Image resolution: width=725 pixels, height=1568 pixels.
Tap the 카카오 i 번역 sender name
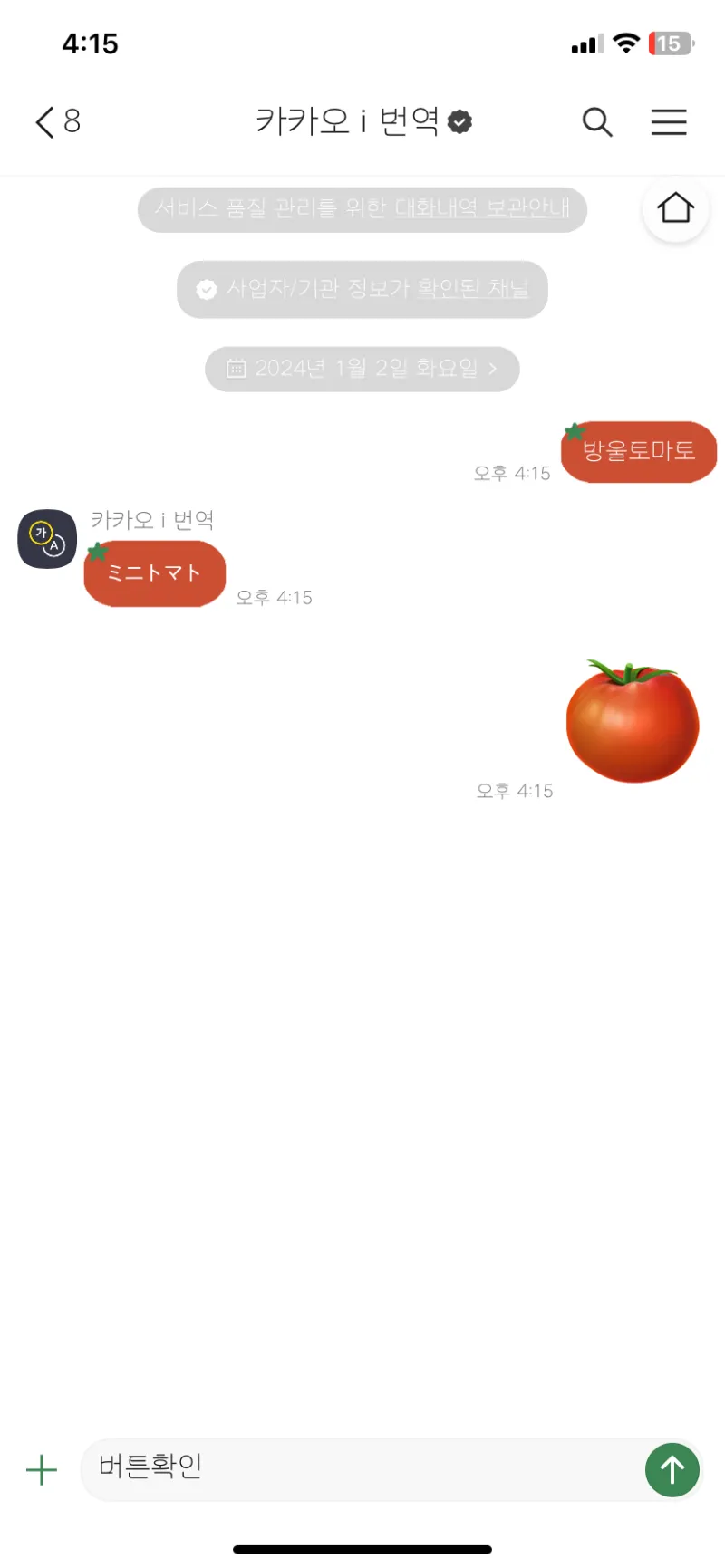coord(153,519)
